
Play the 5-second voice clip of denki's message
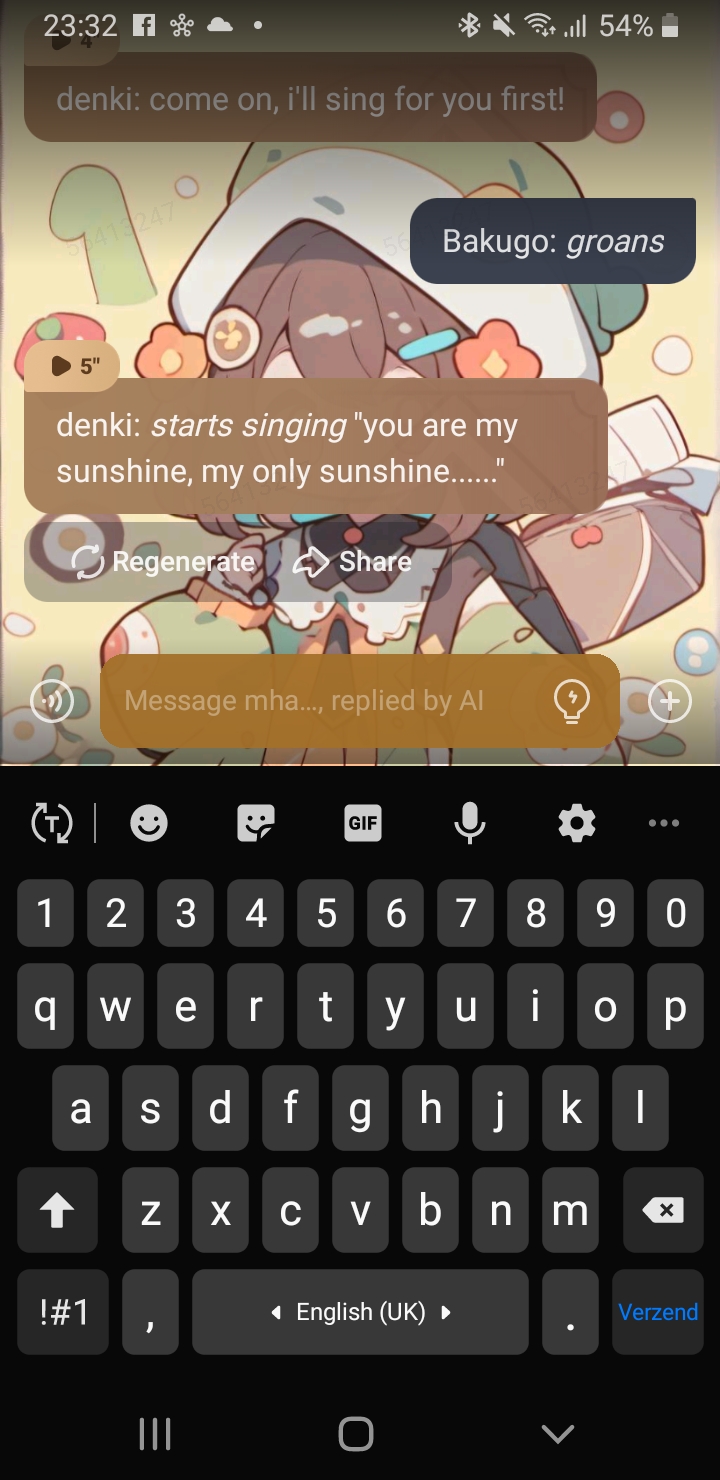point(70,366)
